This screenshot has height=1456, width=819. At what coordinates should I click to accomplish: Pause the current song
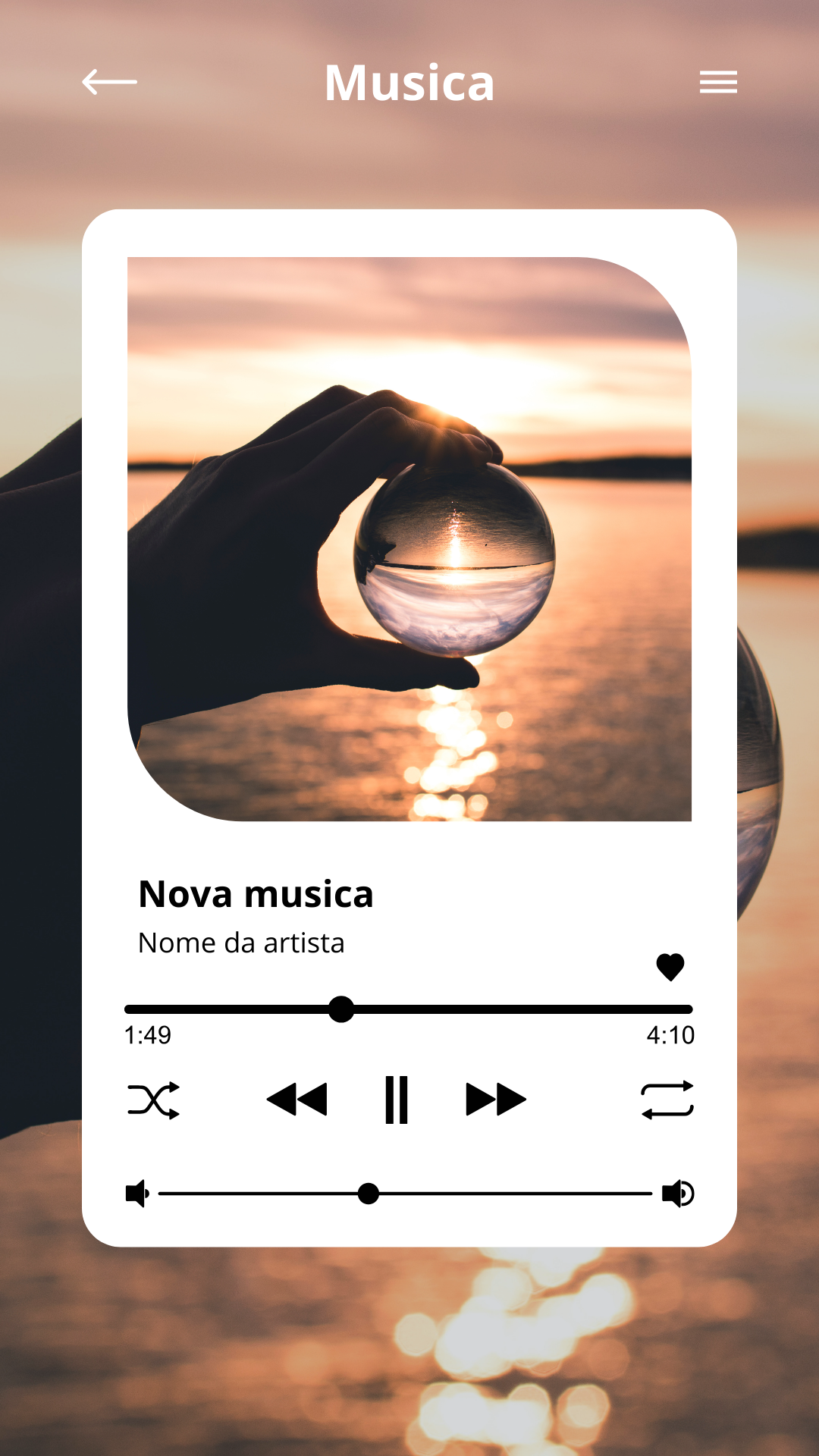[397, 1100]
